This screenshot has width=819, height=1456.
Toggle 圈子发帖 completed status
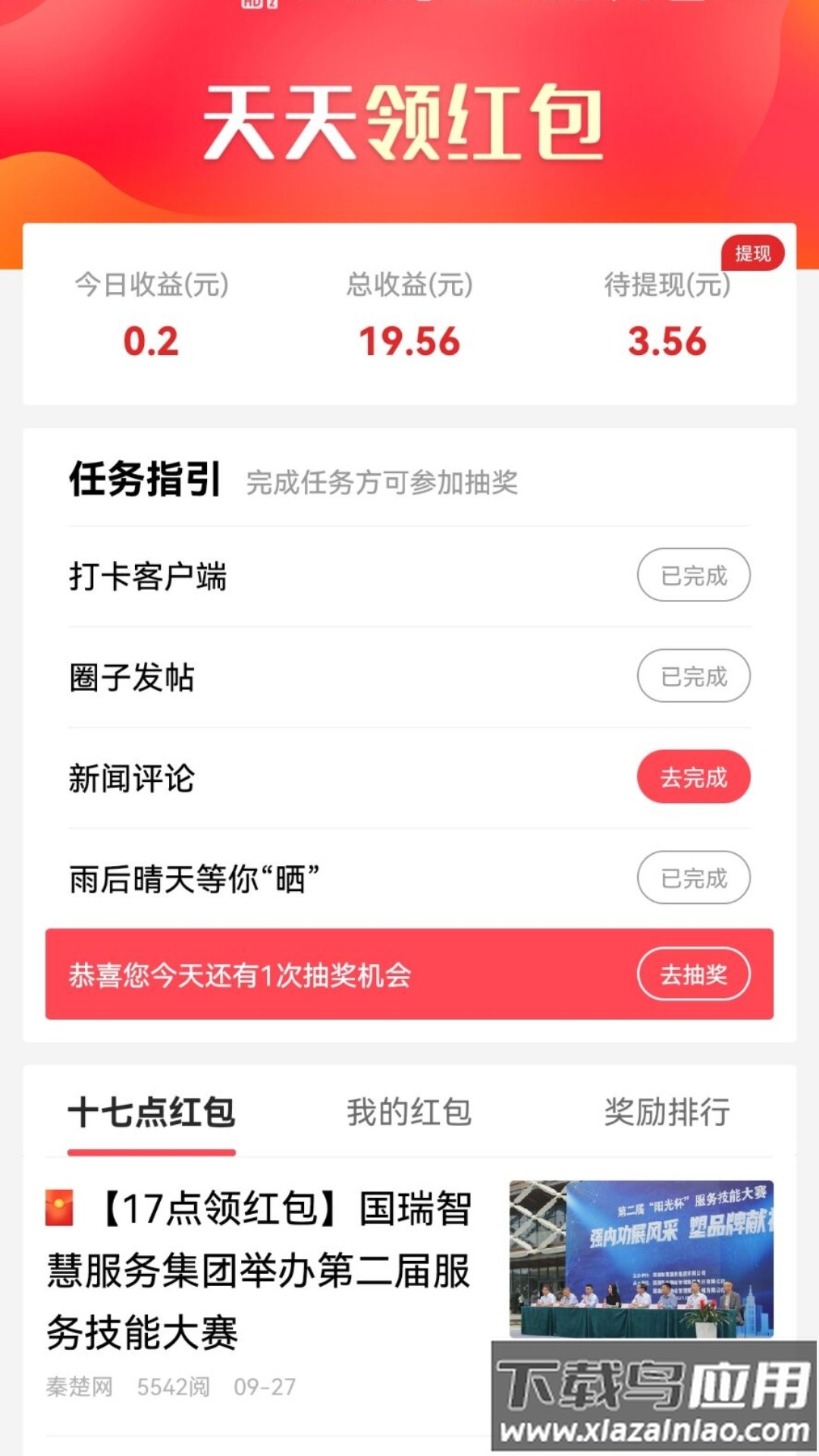(694, 677)
